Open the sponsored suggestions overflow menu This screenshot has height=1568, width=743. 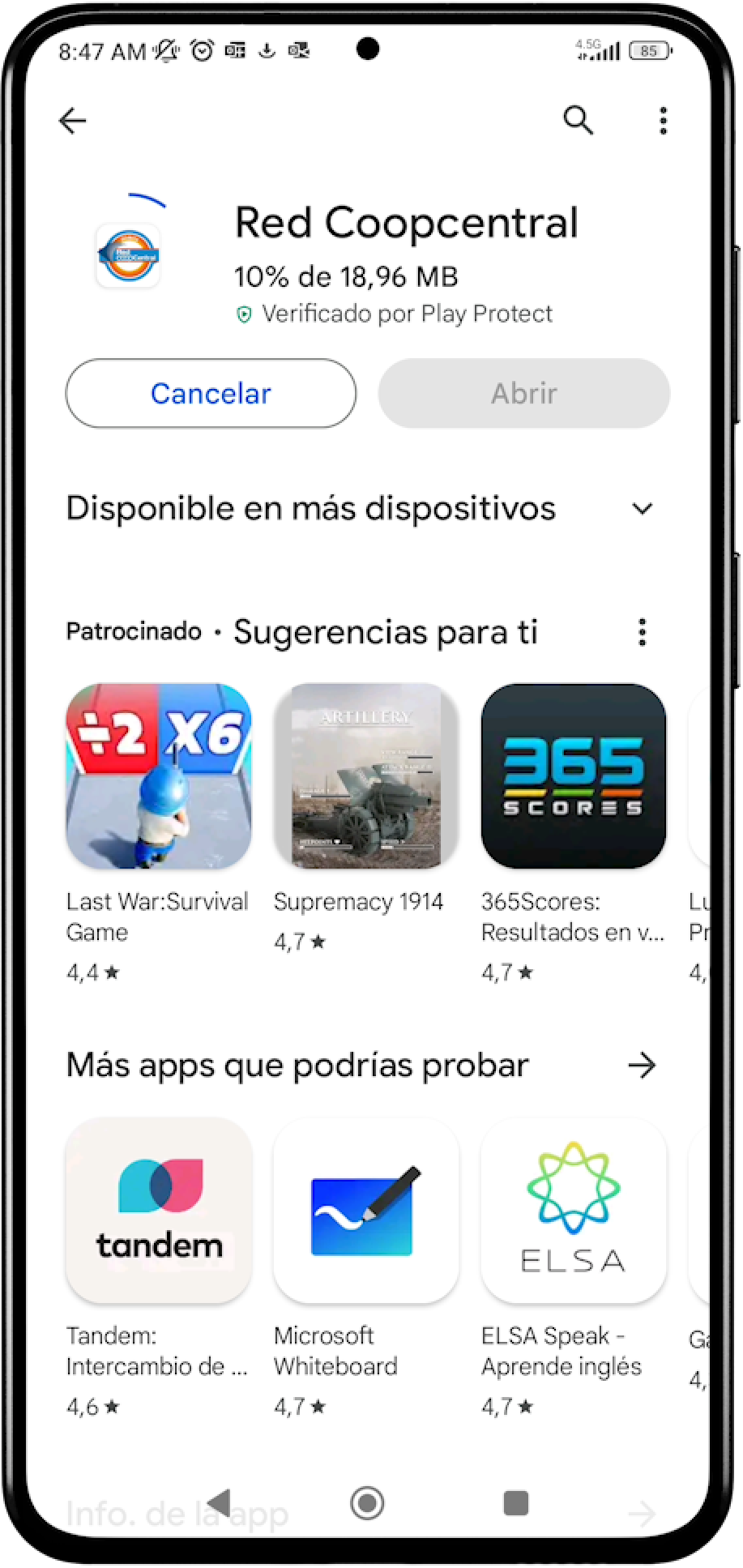point(643,632)
